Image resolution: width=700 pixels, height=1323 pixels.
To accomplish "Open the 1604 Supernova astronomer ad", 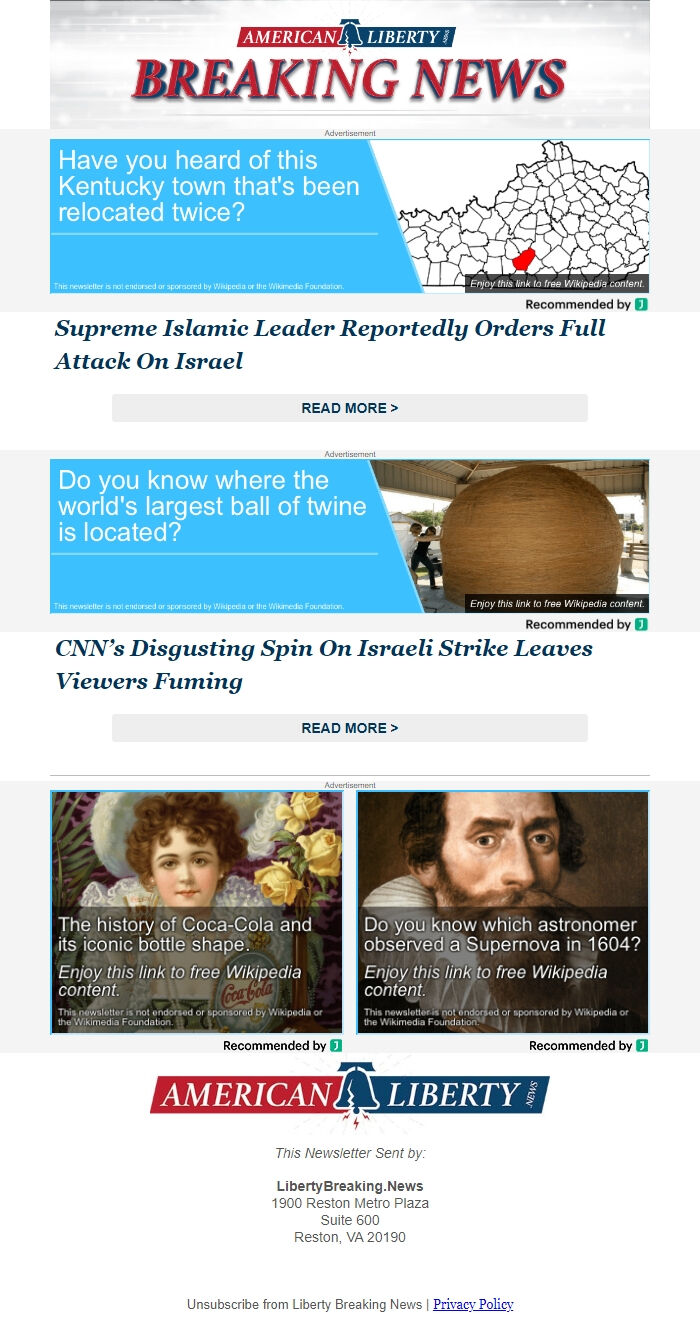I will [x=503, y=912].
